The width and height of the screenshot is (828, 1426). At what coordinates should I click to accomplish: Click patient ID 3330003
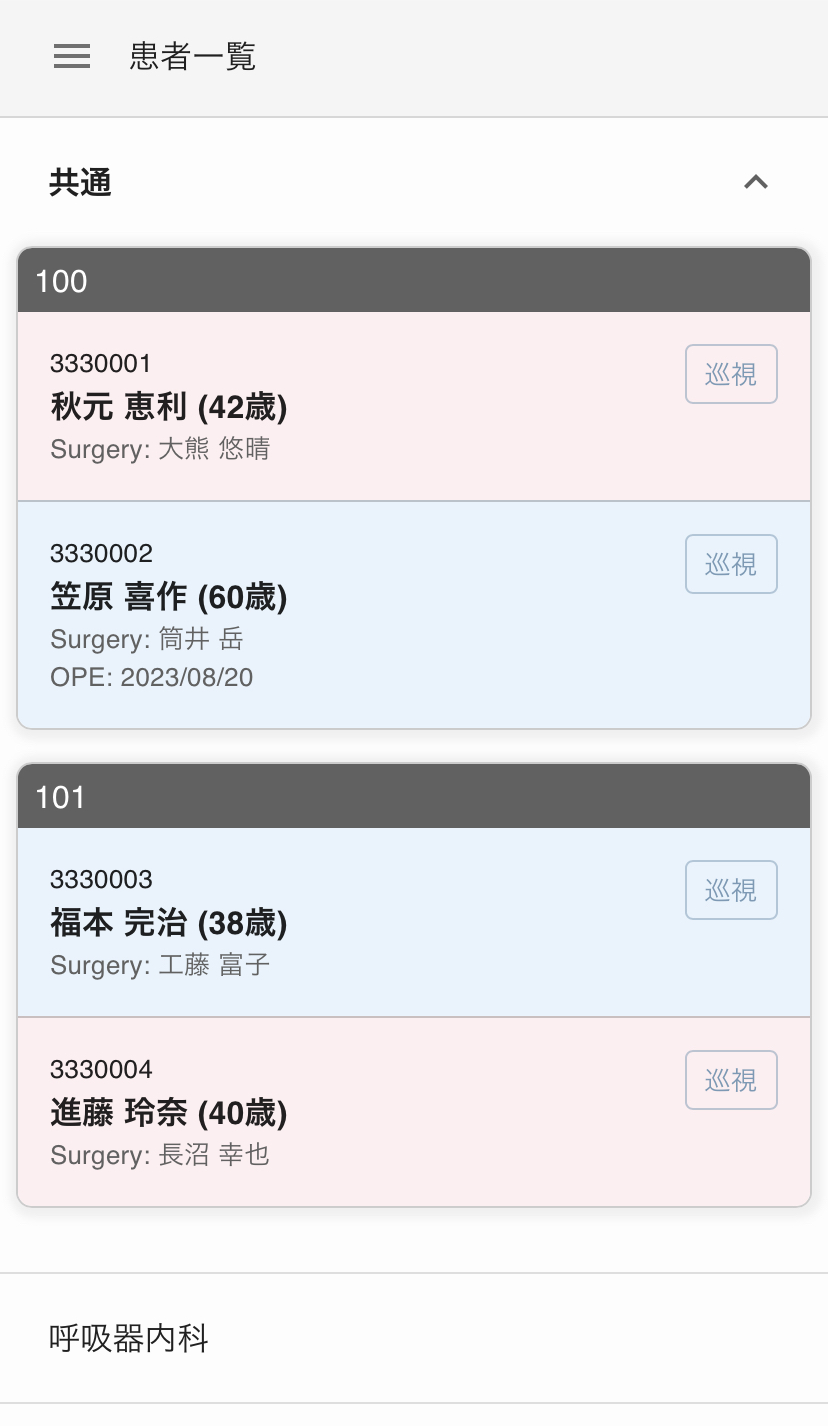click(x=101, y=880)
